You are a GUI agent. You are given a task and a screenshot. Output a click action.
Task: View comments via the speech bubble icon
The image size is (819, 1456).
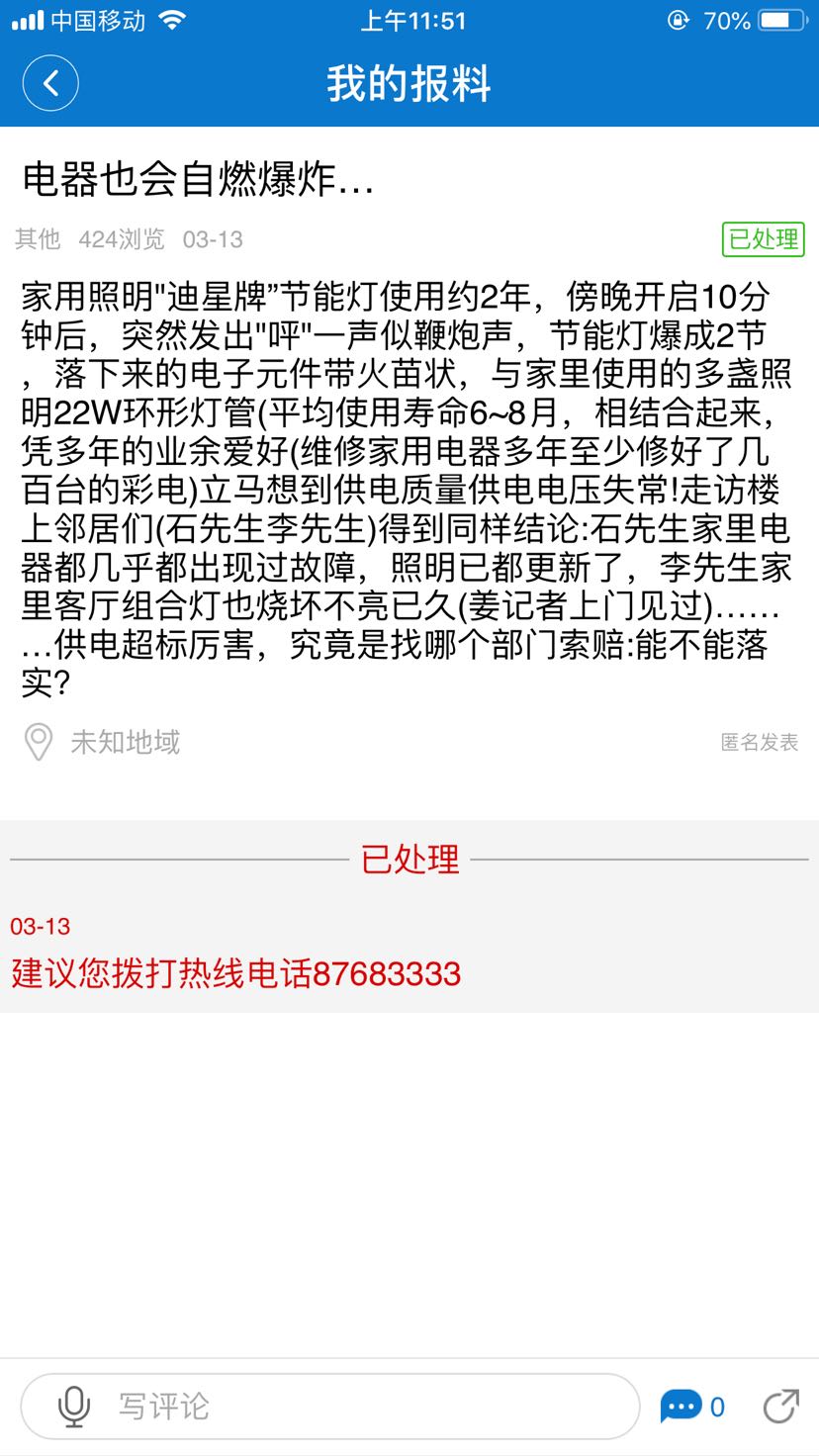point(682,1406)
